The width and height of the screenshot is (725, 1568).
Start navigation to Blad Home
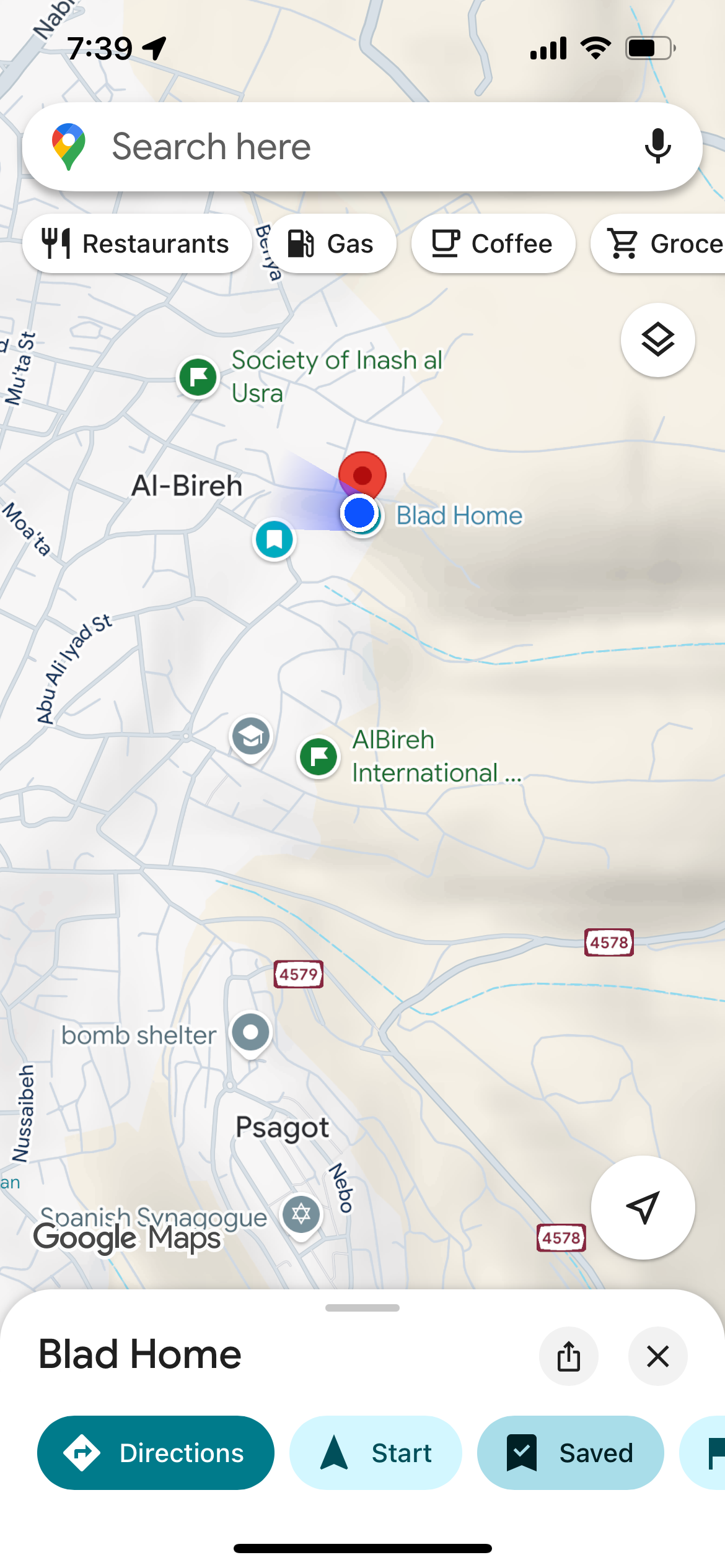(376, 1453)
